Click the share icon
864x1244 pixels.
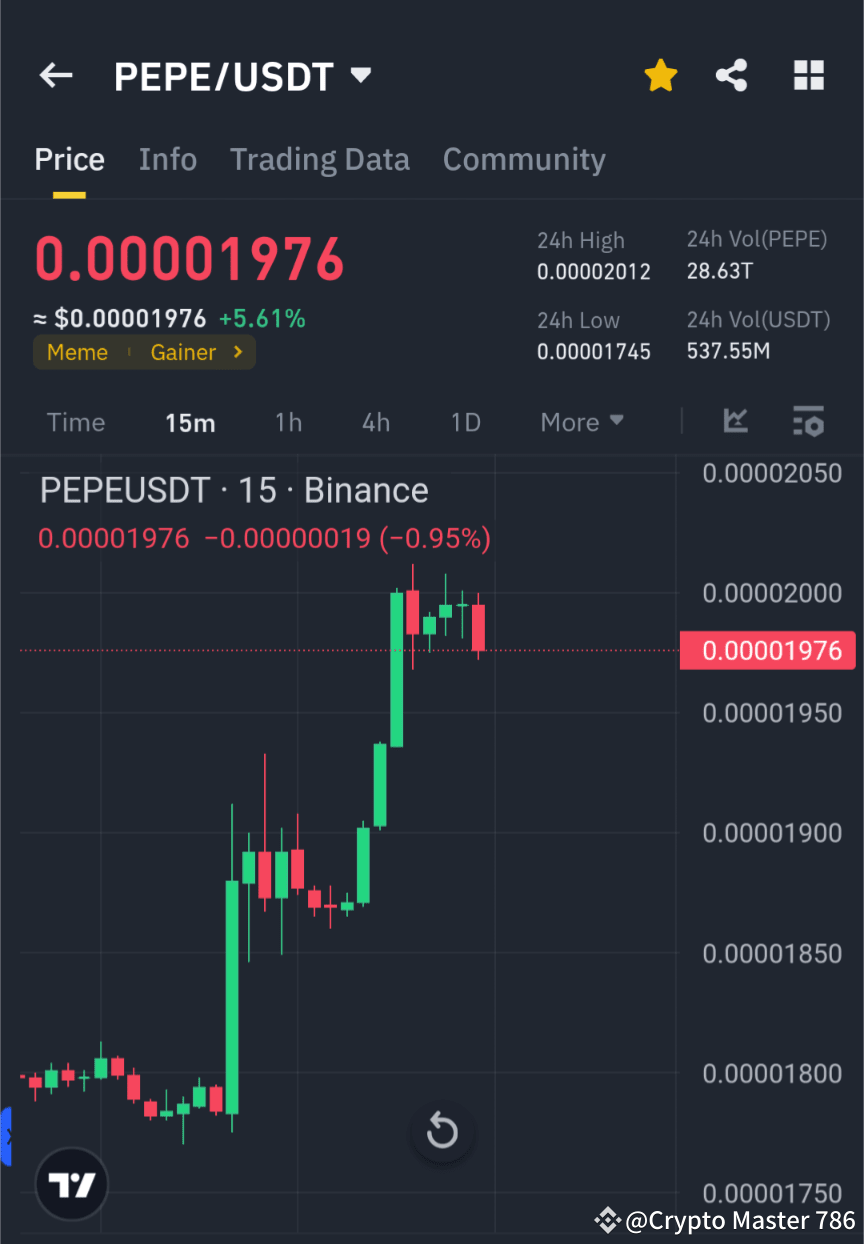[732, 75]
